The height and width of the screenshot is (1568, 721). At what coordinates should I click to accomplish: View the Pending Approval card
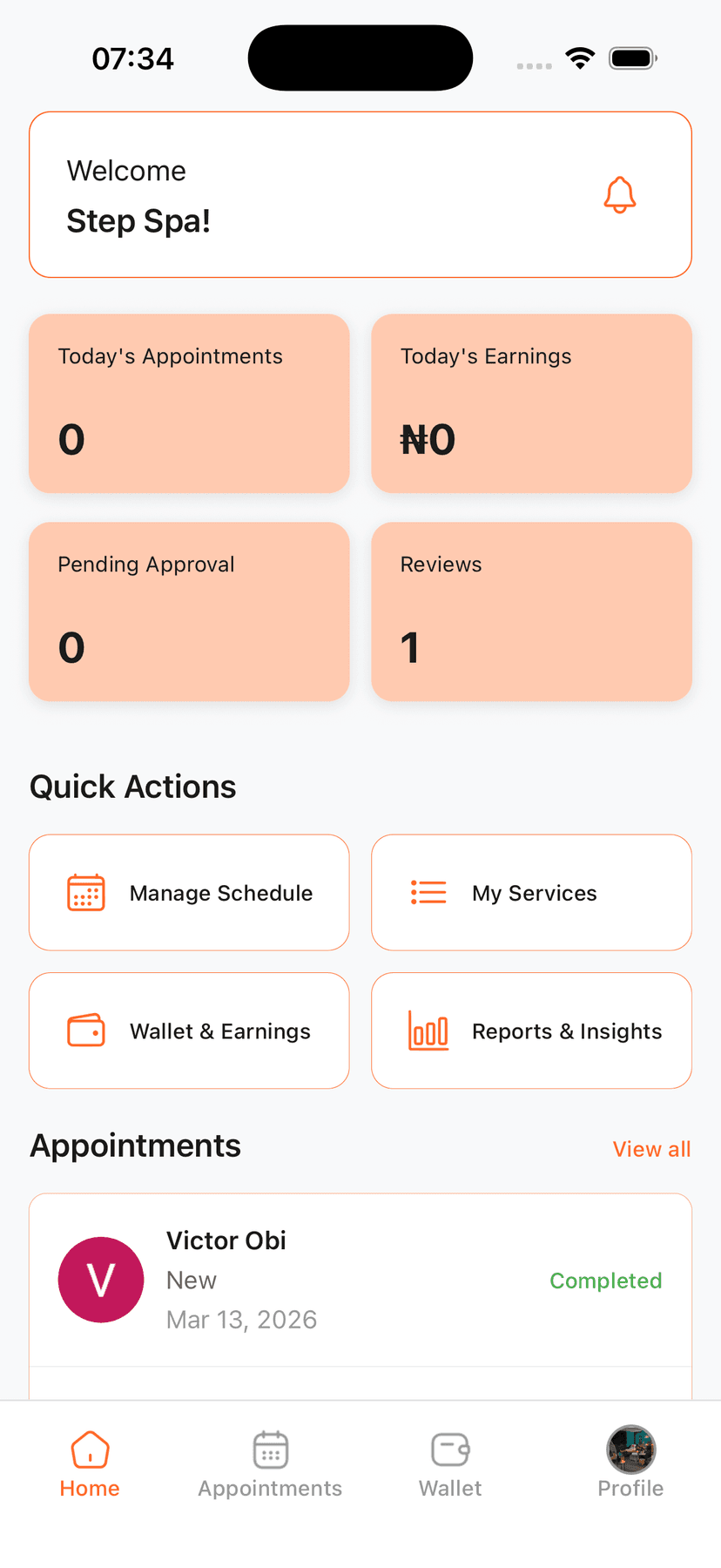(189, 612)
